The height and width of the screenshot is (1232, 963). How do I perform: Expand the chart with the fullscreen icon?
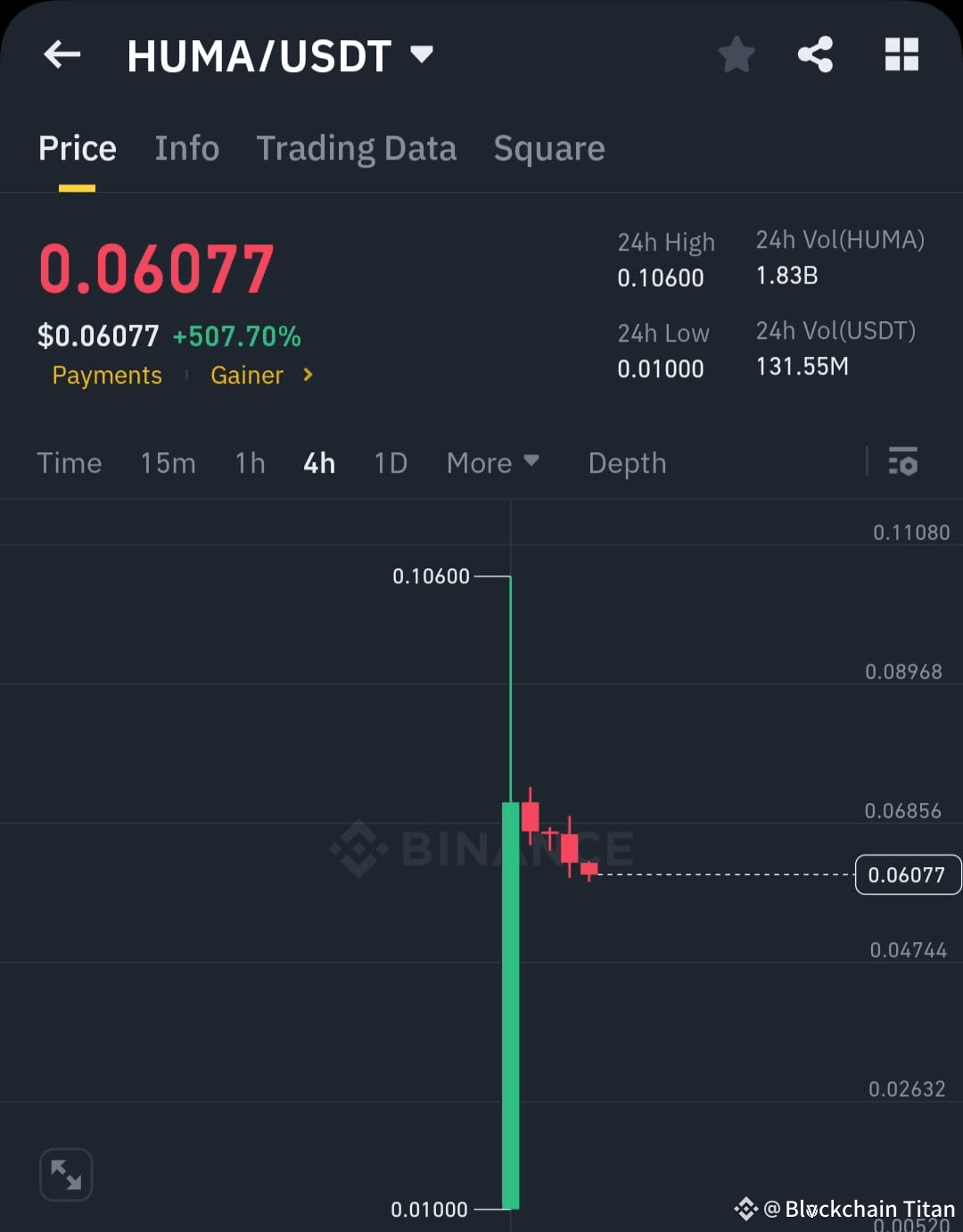65,1175
